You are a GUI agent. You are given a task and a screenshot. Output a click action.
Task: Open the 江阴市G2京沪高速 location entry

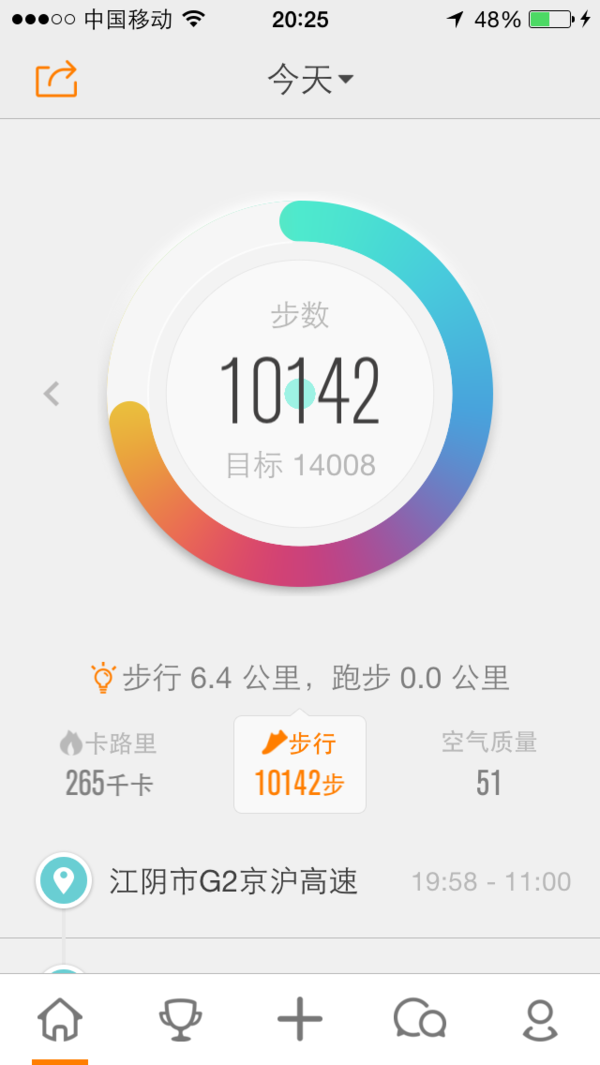300,882
